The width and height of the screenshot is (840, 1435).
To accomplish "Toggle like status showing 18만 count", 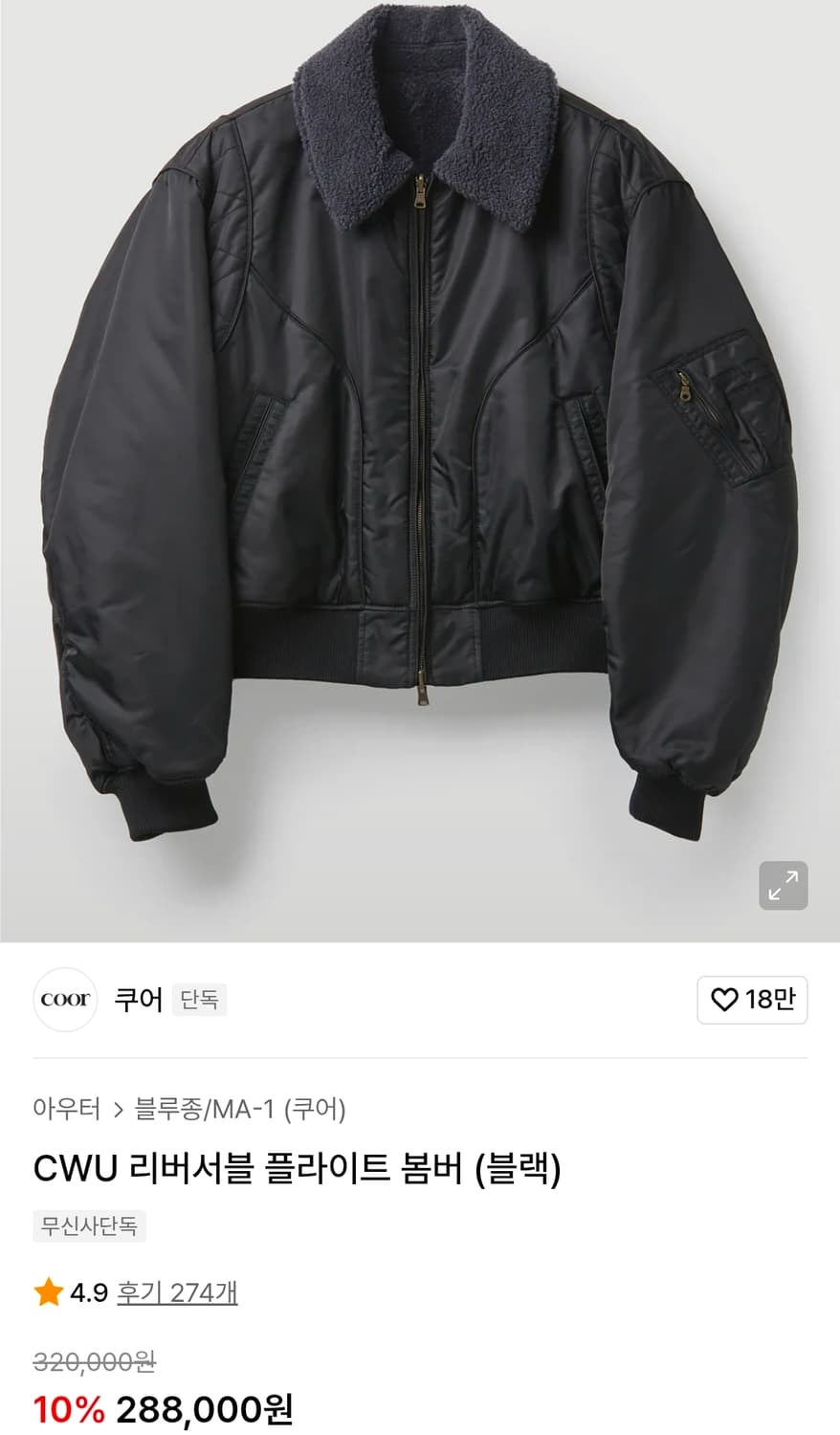I will (x=752, y=1000).
